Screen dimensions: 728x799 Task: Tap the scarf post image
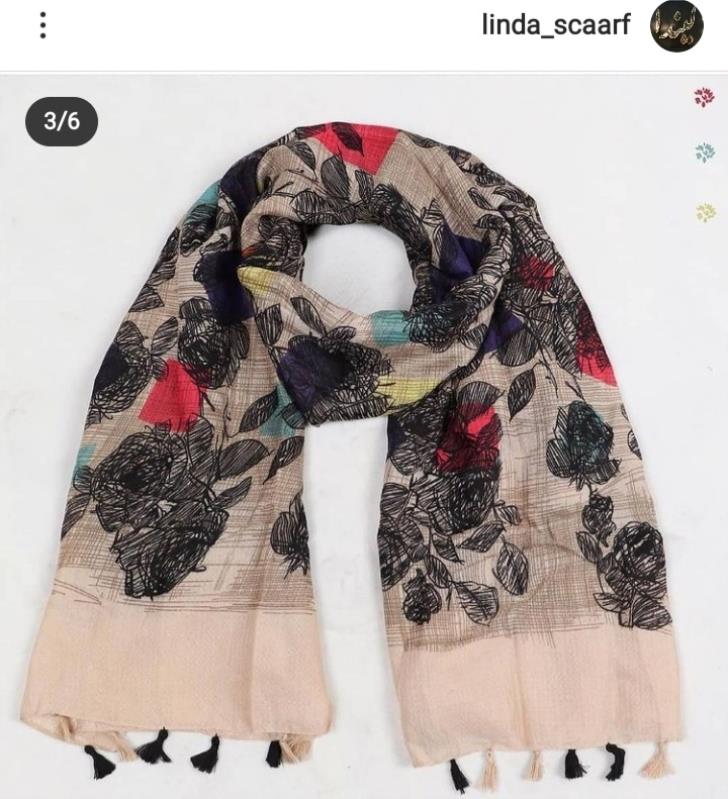(364, 440)
